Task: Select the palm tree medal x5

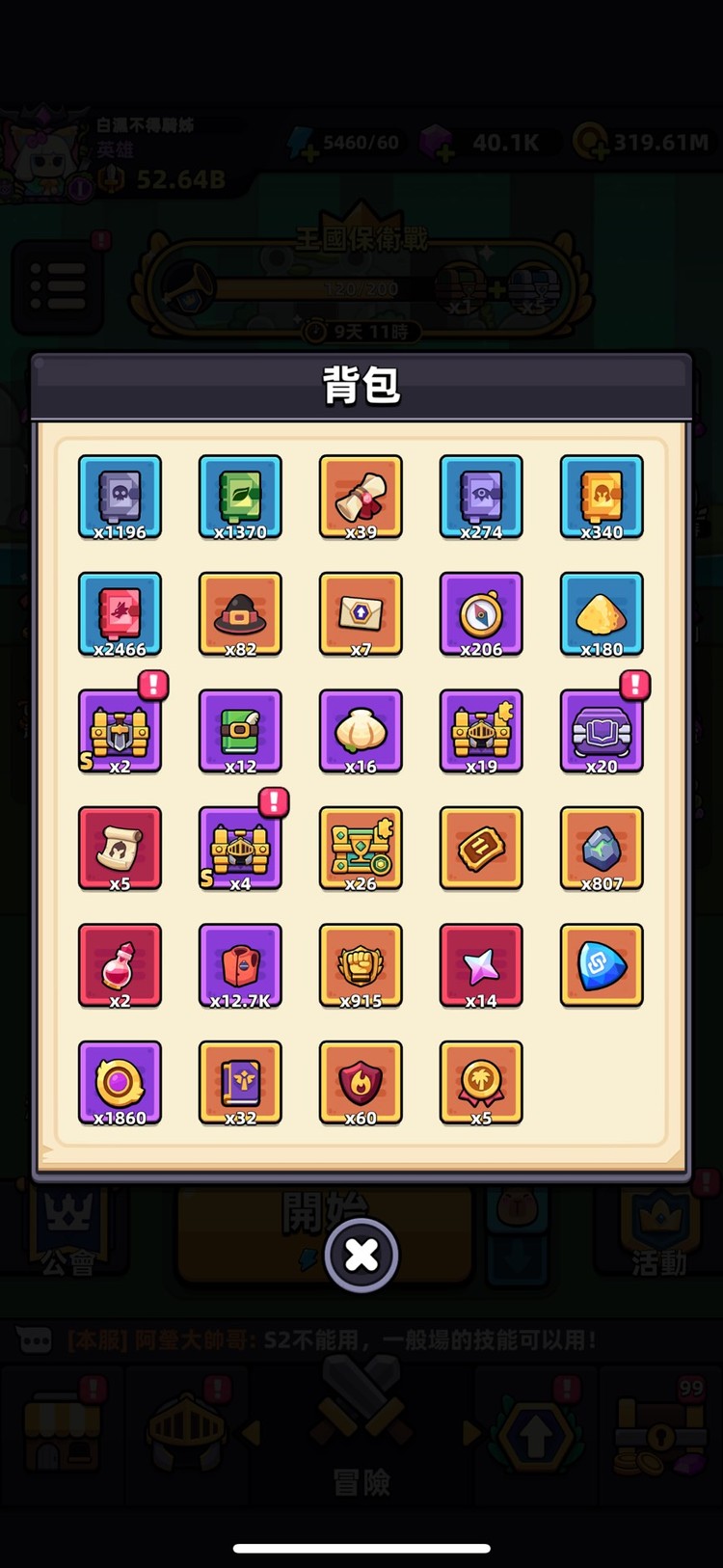Action: [x=481, y=1083]
